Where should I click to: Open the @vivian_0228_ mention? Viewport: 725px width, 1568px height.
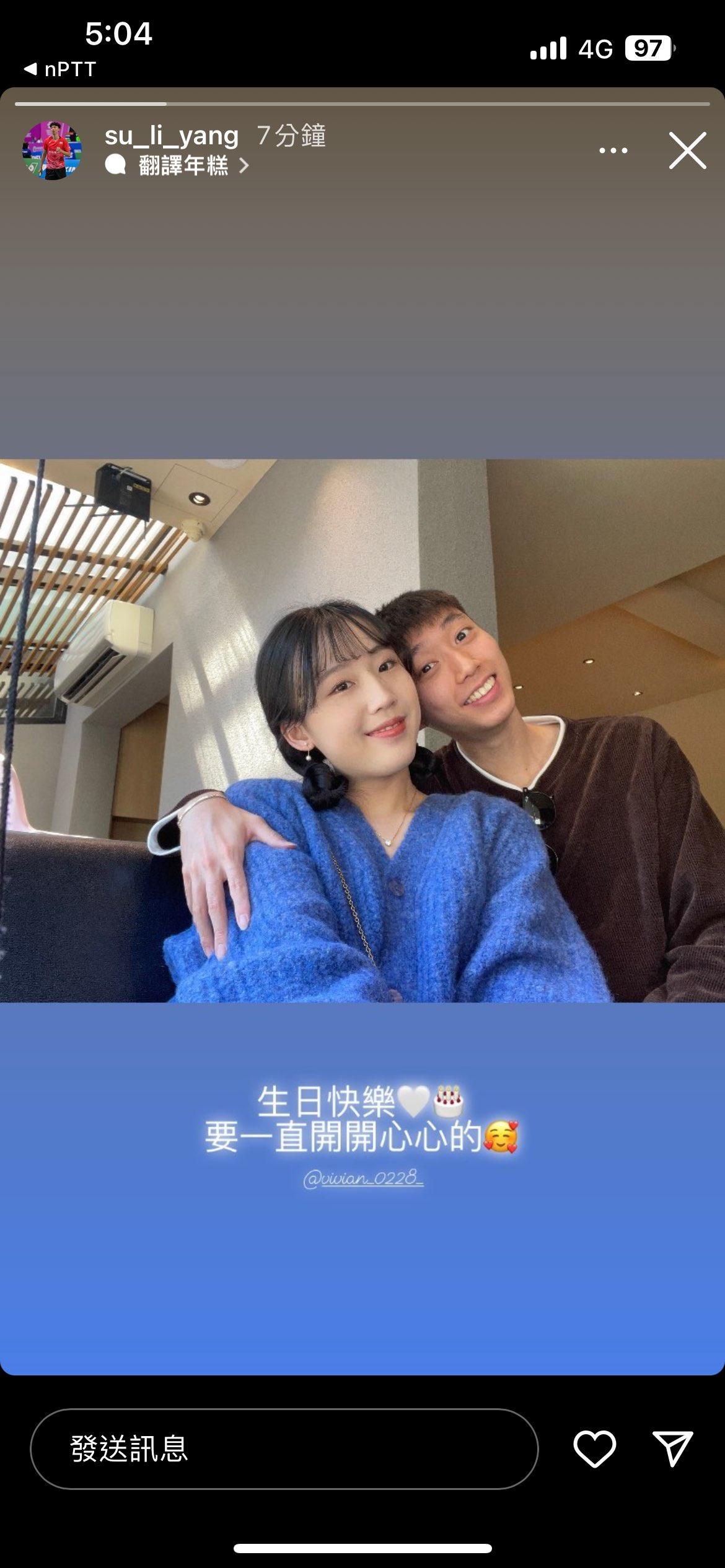[x=363, y=1178]
